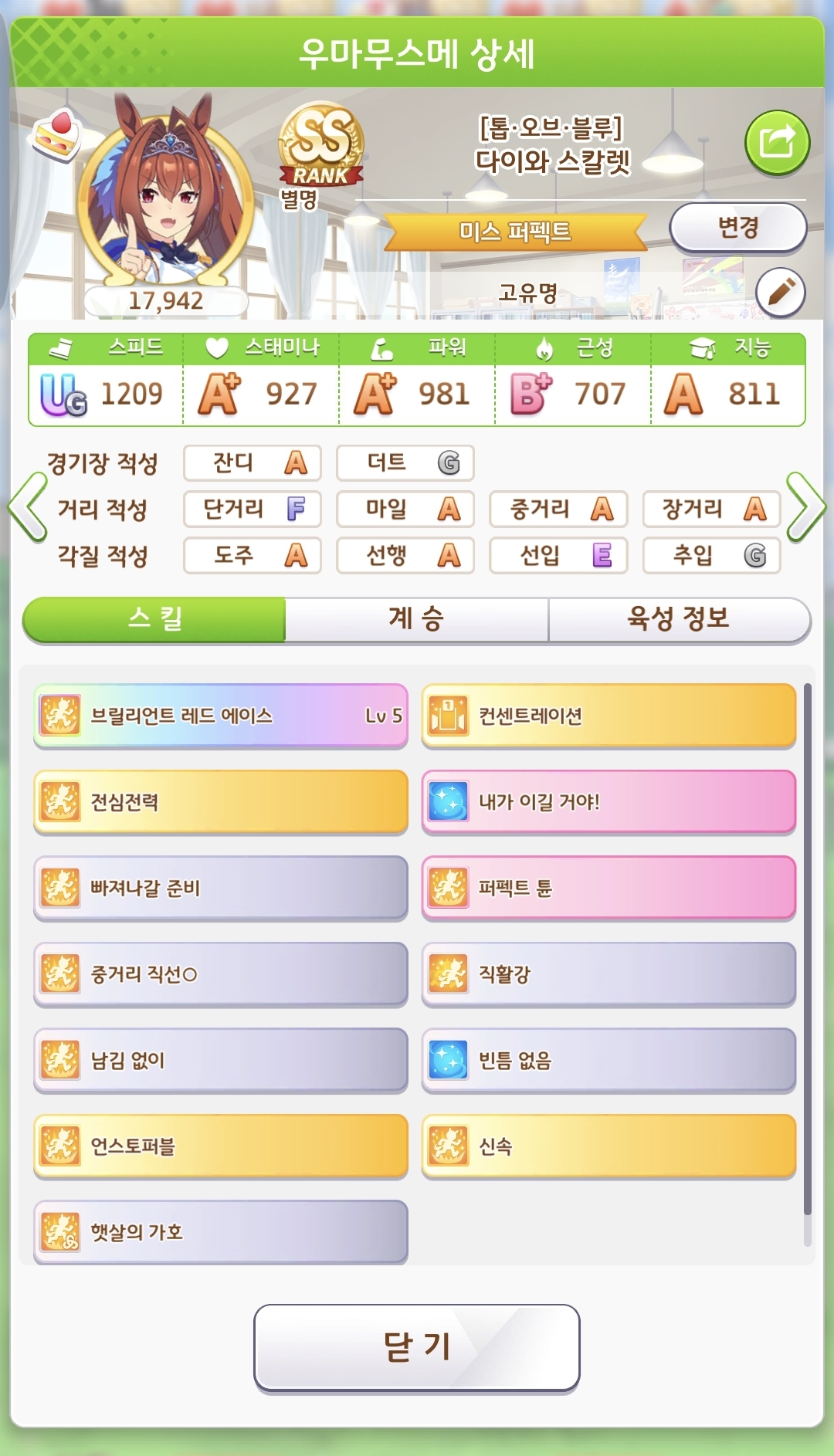View the 중거리 직선○ skill

coord(221,974)
